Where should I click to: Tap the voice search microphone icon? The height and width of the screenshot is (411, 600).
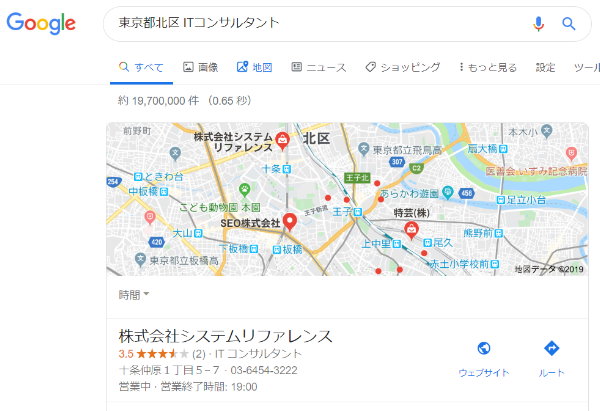tap(539, 24)
